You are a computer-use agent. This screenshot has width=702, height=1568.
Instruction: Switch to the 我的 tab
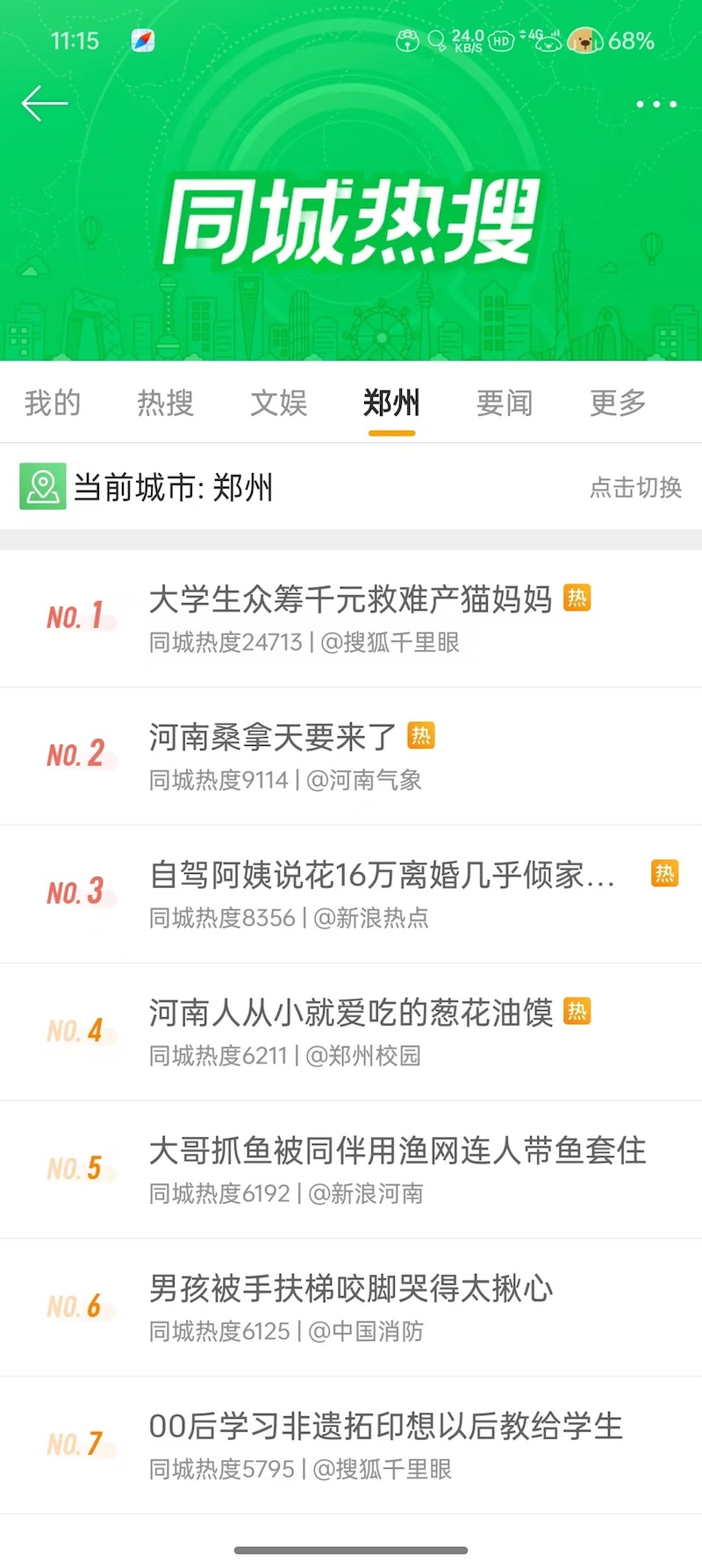point(53,404)
